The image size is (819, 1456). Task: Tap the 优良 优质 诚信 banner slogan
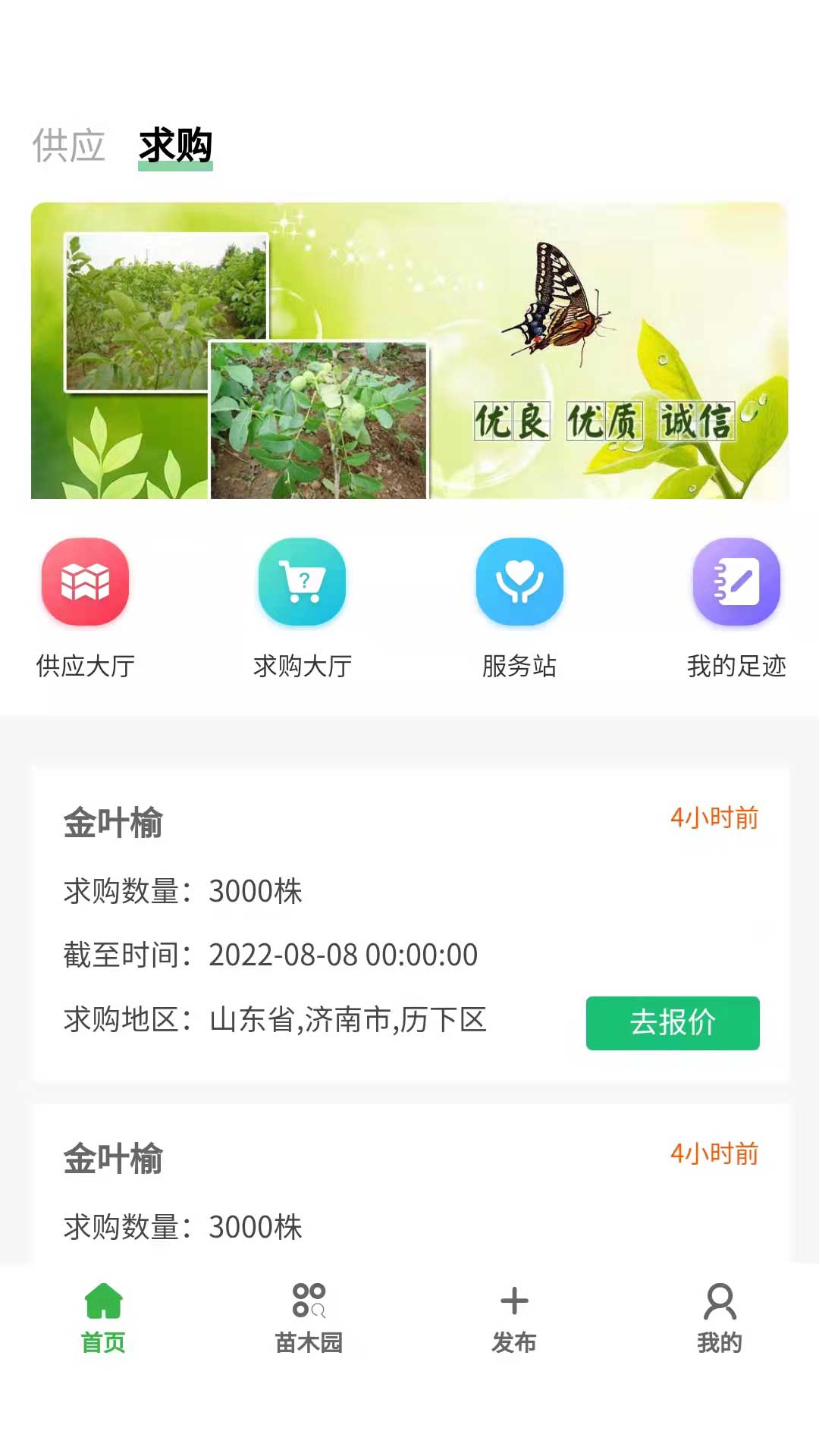pyautogui.click(x=605, y=419)
